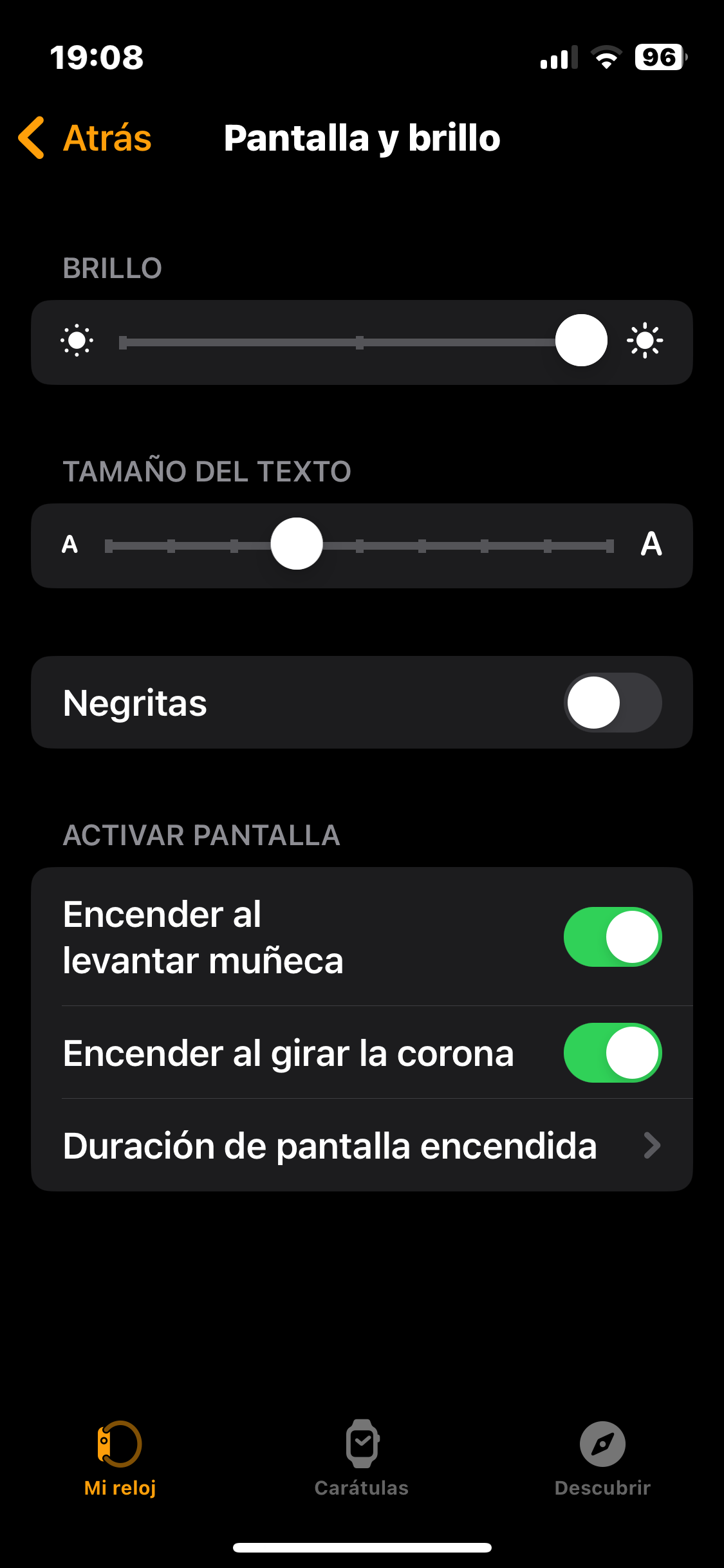The width and height of the screenshot is (724, 1568).
Task: Go back with the Atrás button
Action: pos(86,138)
